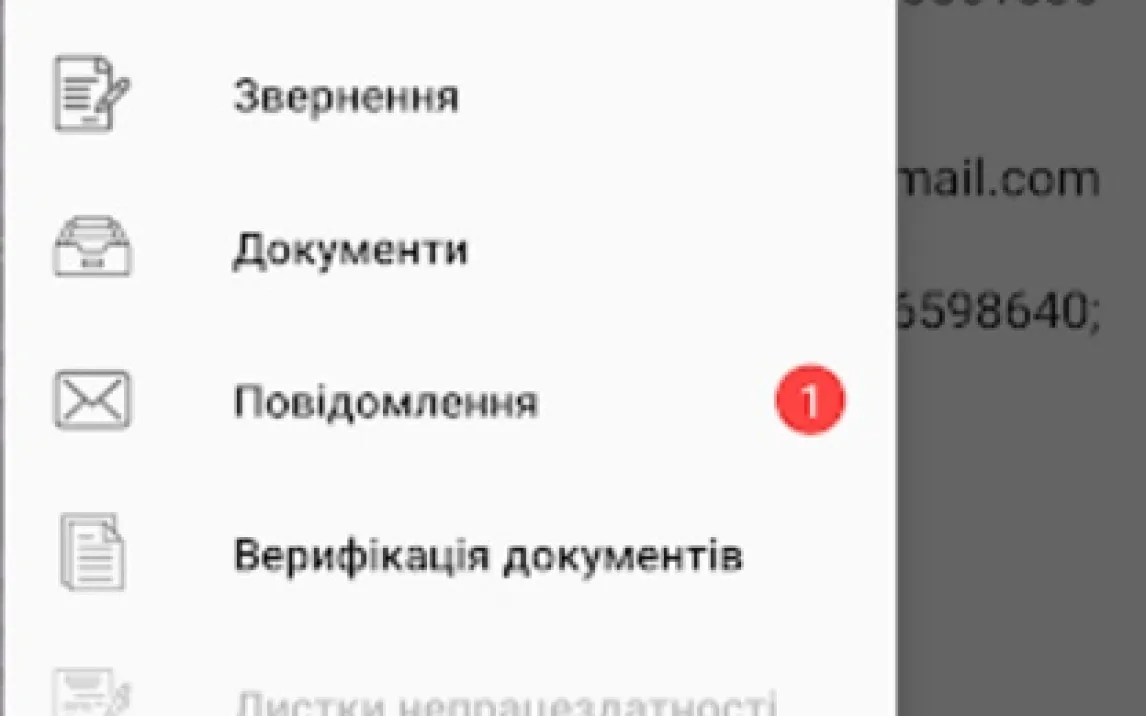Screen dimensions: 1146x716
Task: Go to Документи section
Action: [350, 250]
